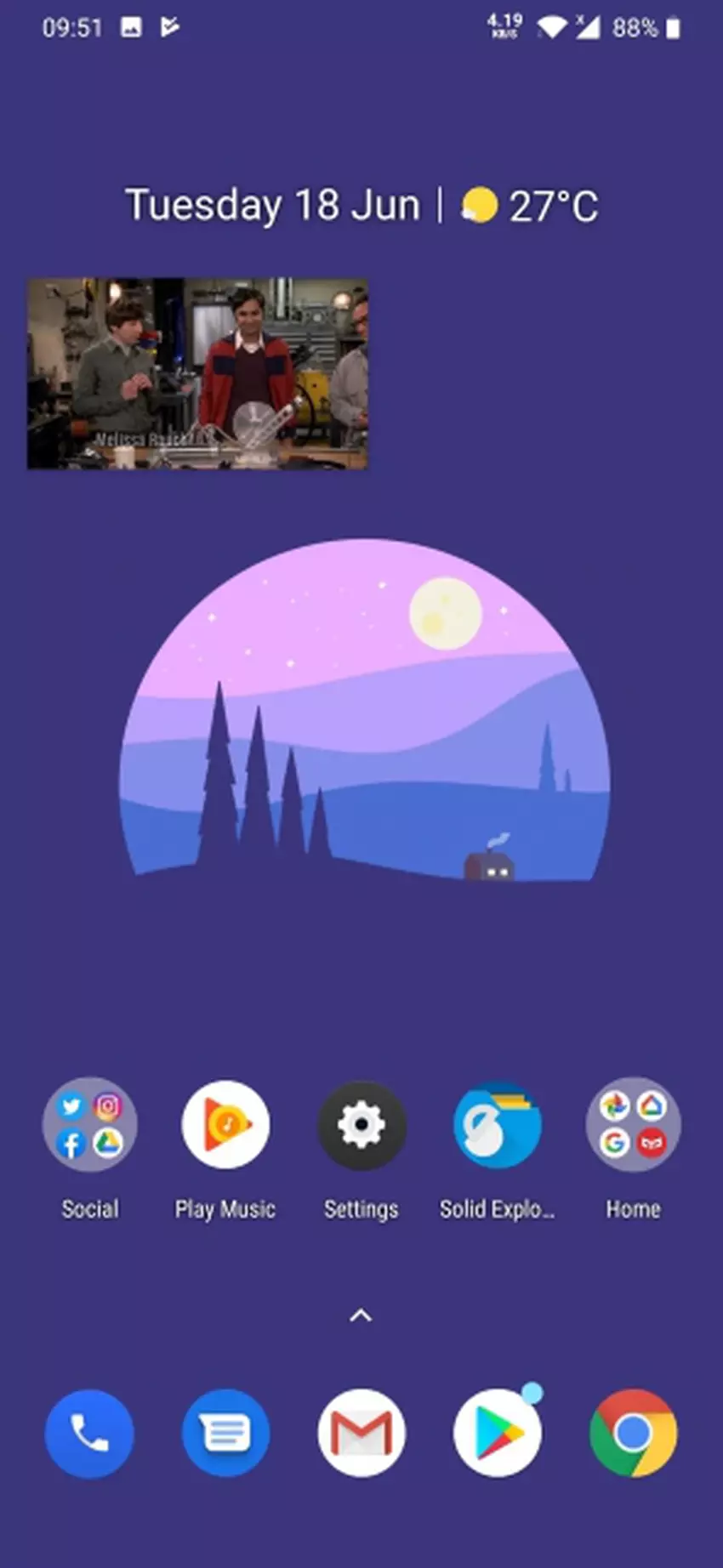Screen dimensions: 723x1568
Task: Open the Settings app
Action: [x=361, y=1125]
